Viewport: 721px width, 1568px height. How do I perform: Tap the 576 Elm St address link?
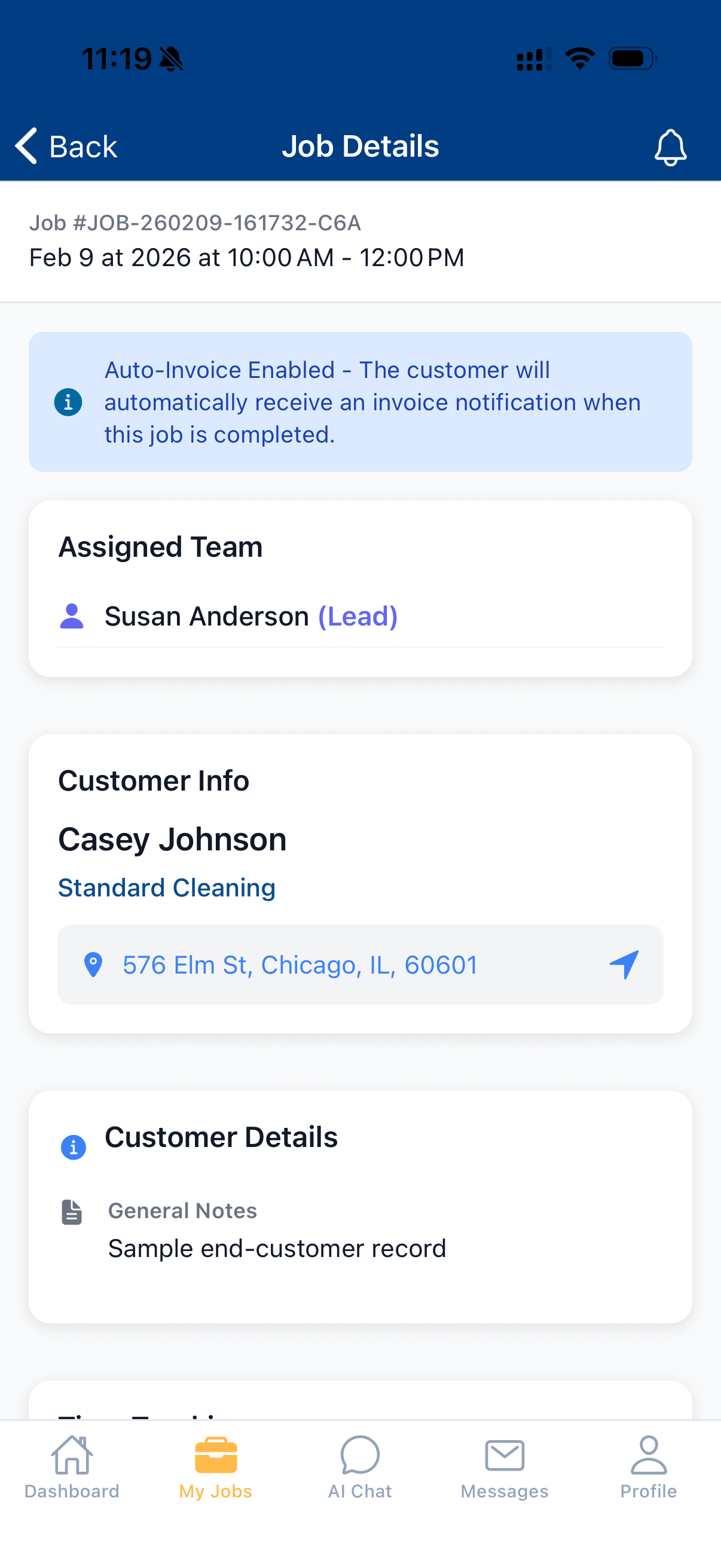(300, 964)
